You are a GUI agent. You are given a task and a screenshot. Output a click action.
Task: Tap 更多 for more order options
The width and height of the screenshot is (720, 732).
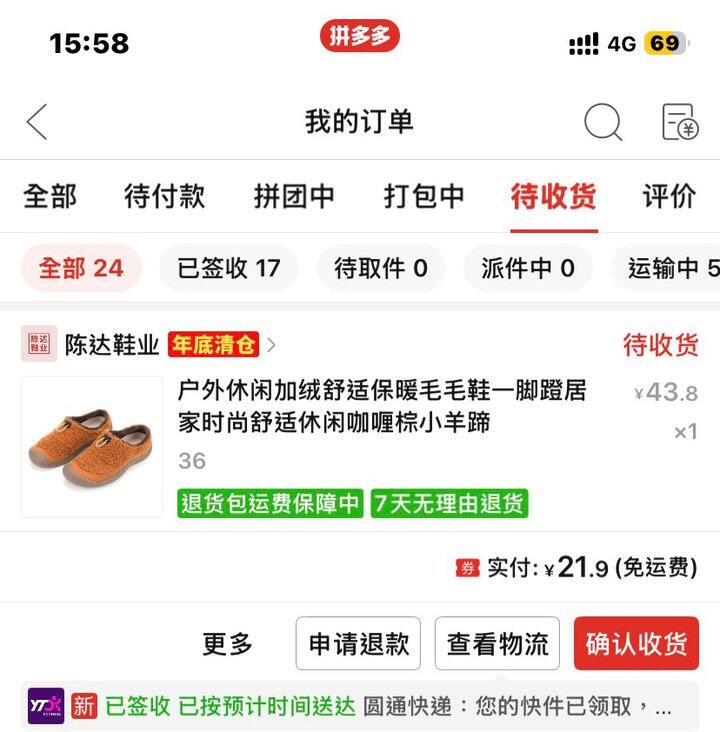(228, 644)
